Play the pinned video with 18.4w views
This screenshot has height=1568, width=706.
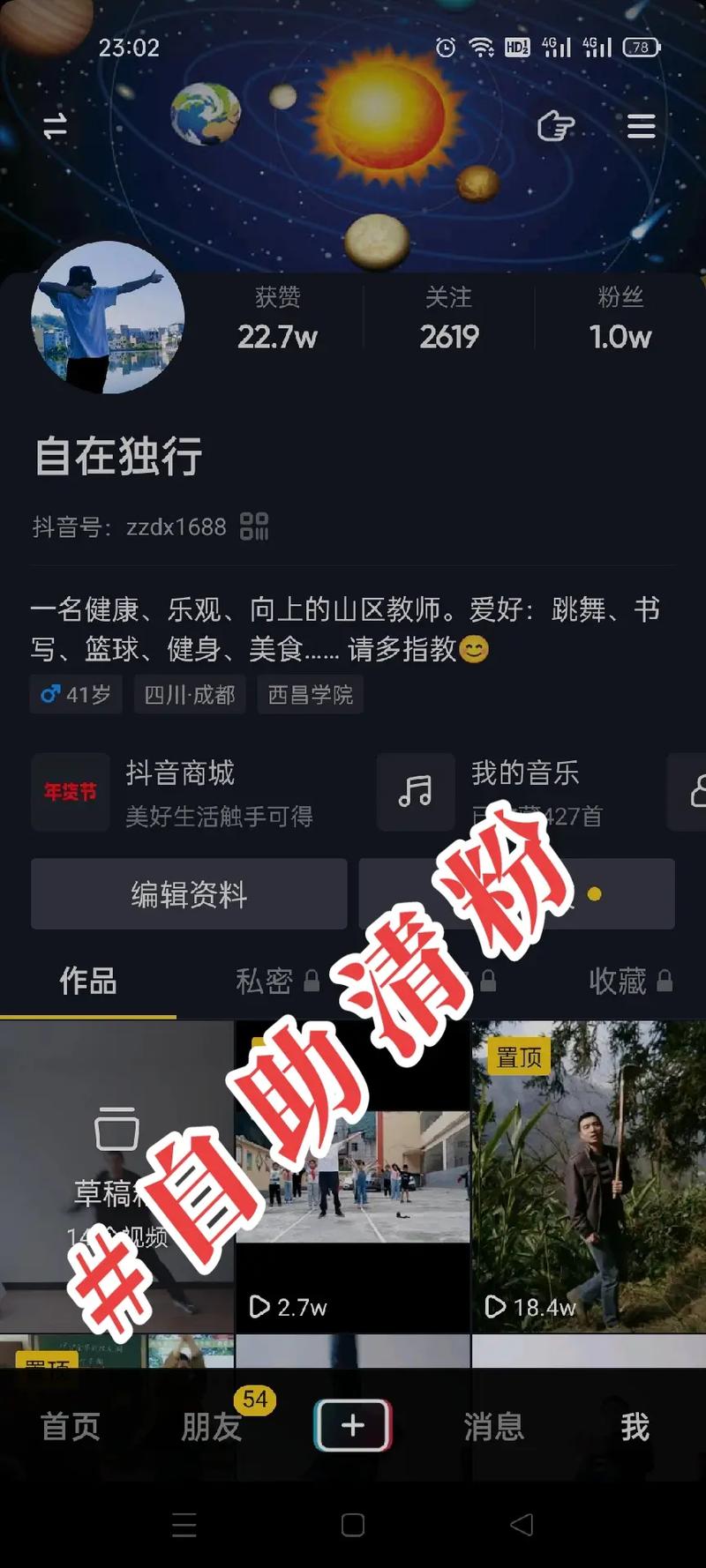point(588,1173)
